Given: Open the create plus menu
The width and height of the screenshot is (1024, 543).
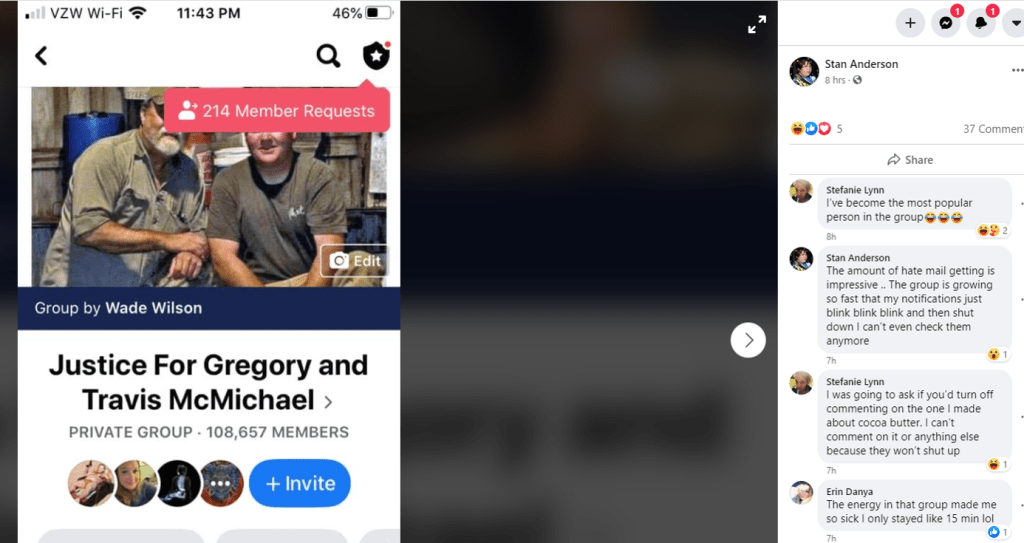Looking at the screenshot, I should click(910, 23).
